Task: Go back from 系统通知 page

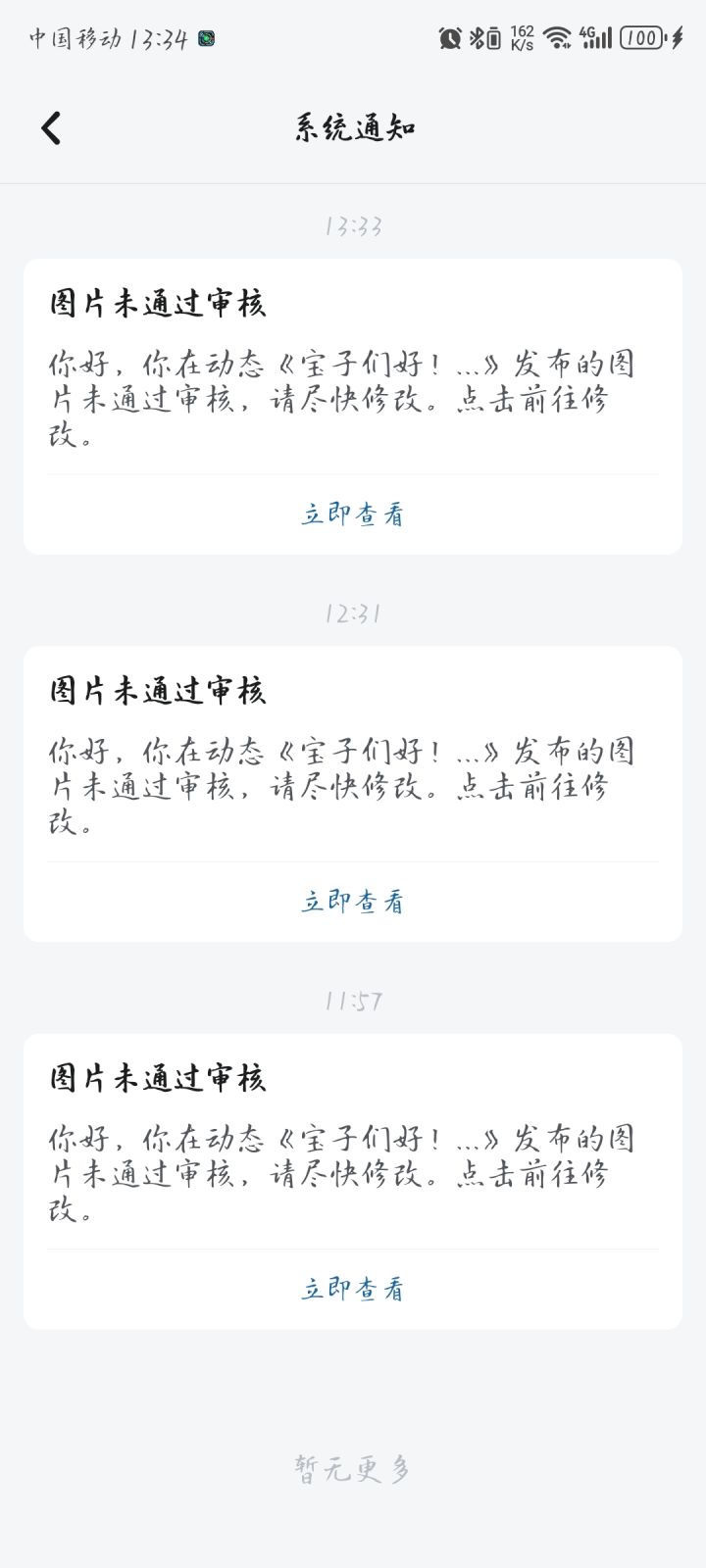Action: pos(51,128)
